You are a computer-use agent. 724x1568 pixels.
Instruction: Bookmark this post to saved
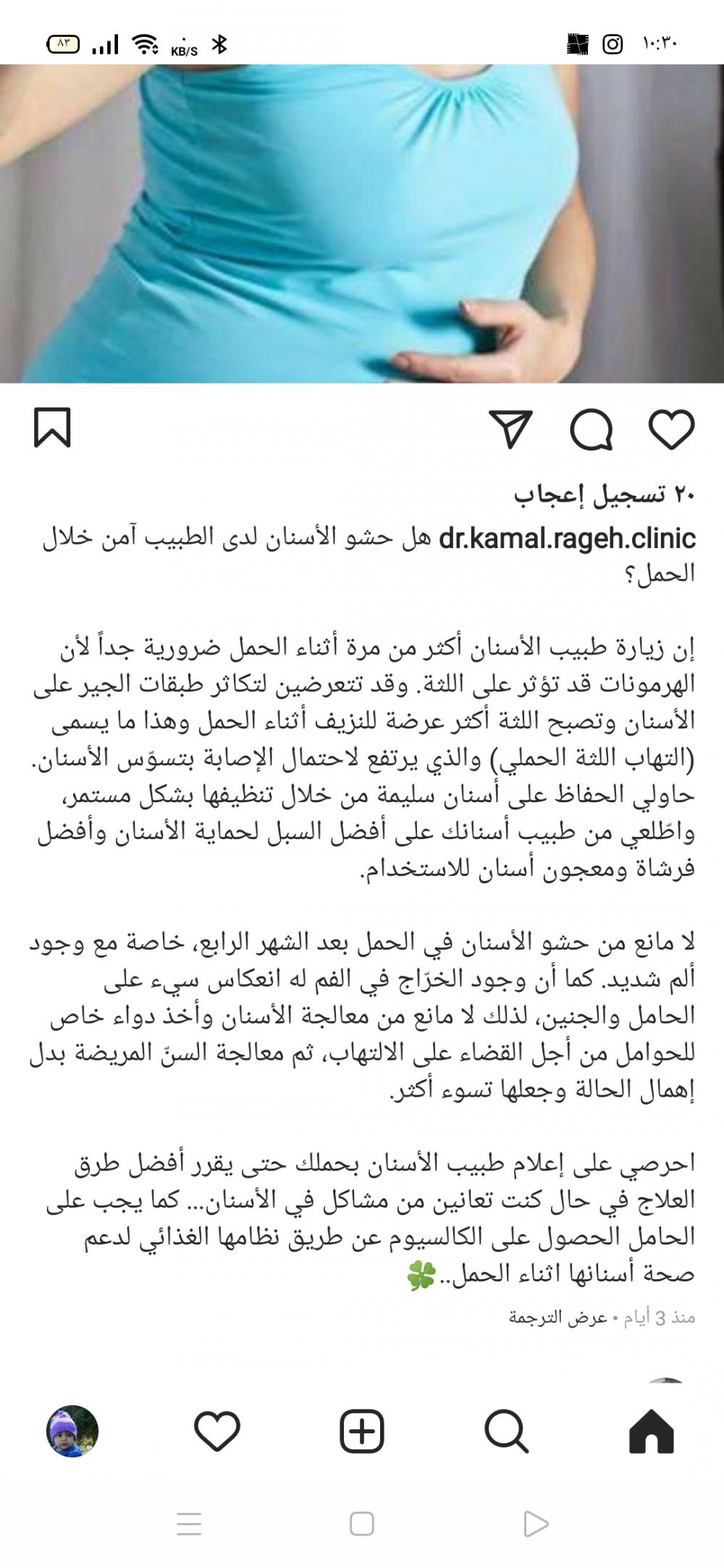52,428
